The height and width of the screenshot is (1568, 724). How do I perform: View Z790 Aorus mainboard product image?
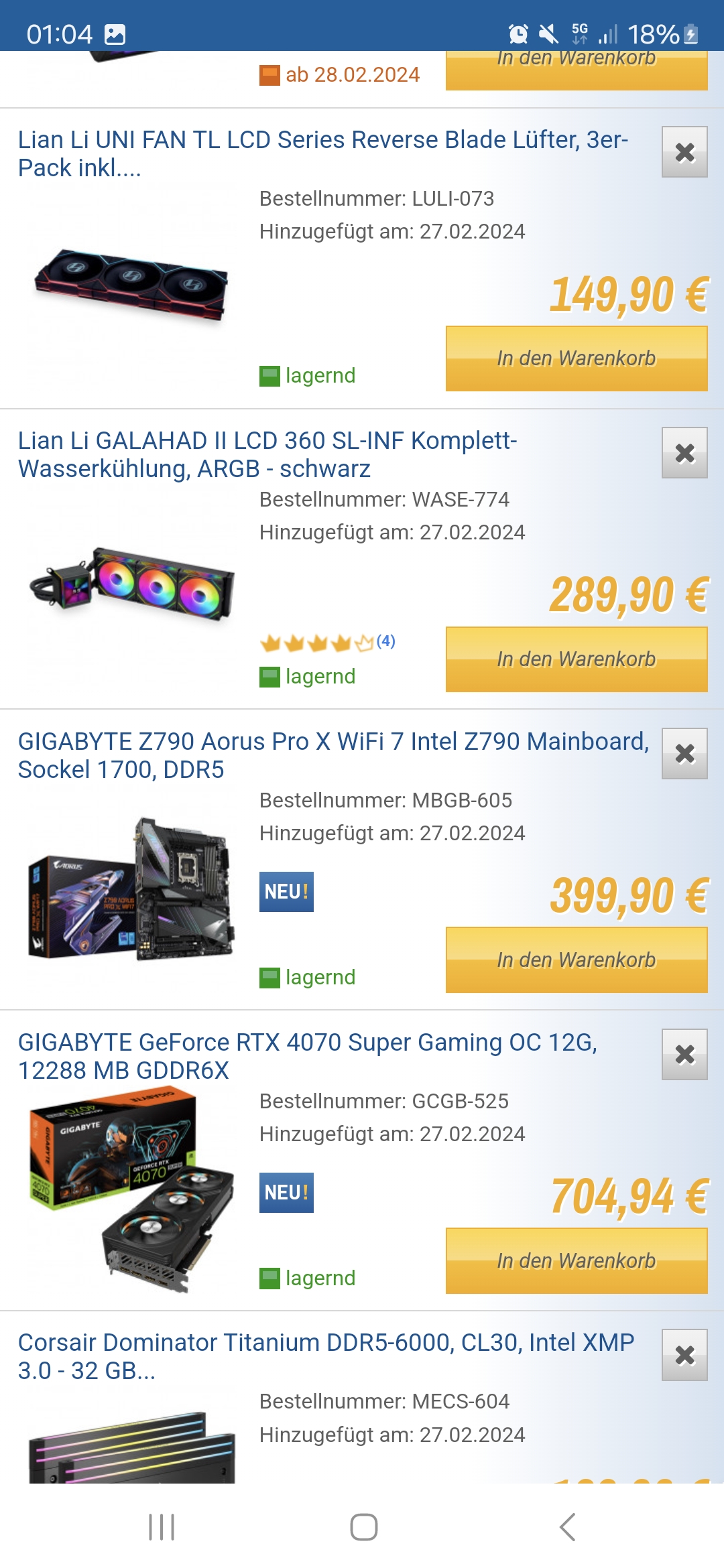click(132, 888)
